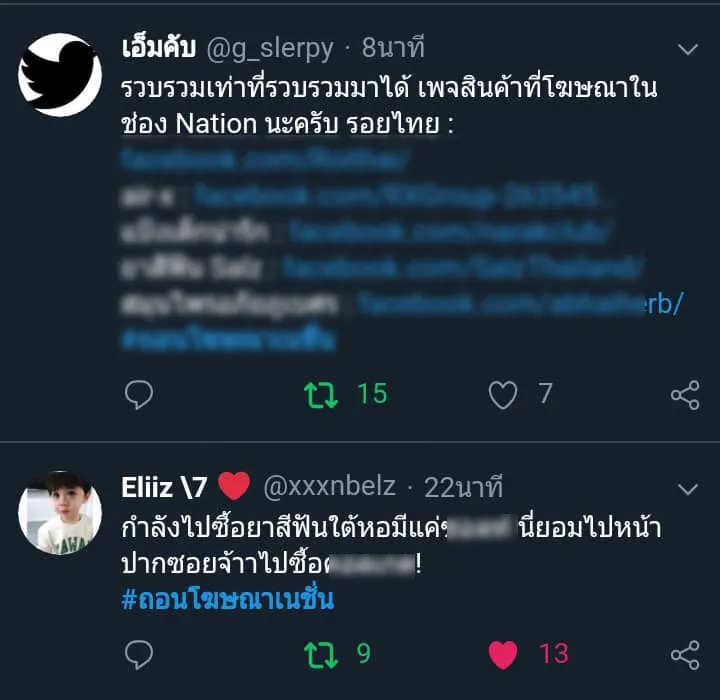Open the @xxxnbelz username
Image resolution: width=720 pixels, height=700 pixels.
click(x=329, y=488)
